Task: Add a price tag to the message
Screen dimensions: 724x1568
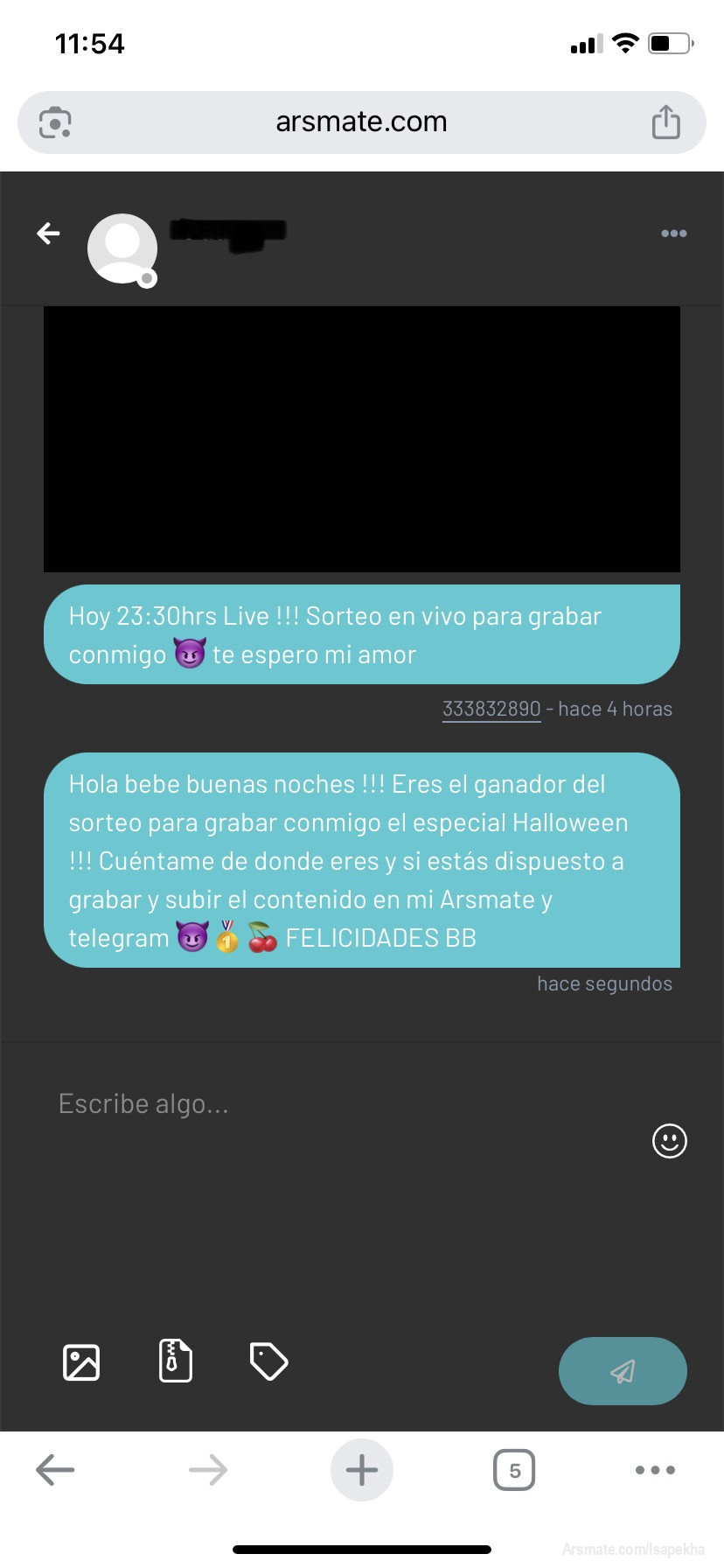Action: tap(268, 1361)
